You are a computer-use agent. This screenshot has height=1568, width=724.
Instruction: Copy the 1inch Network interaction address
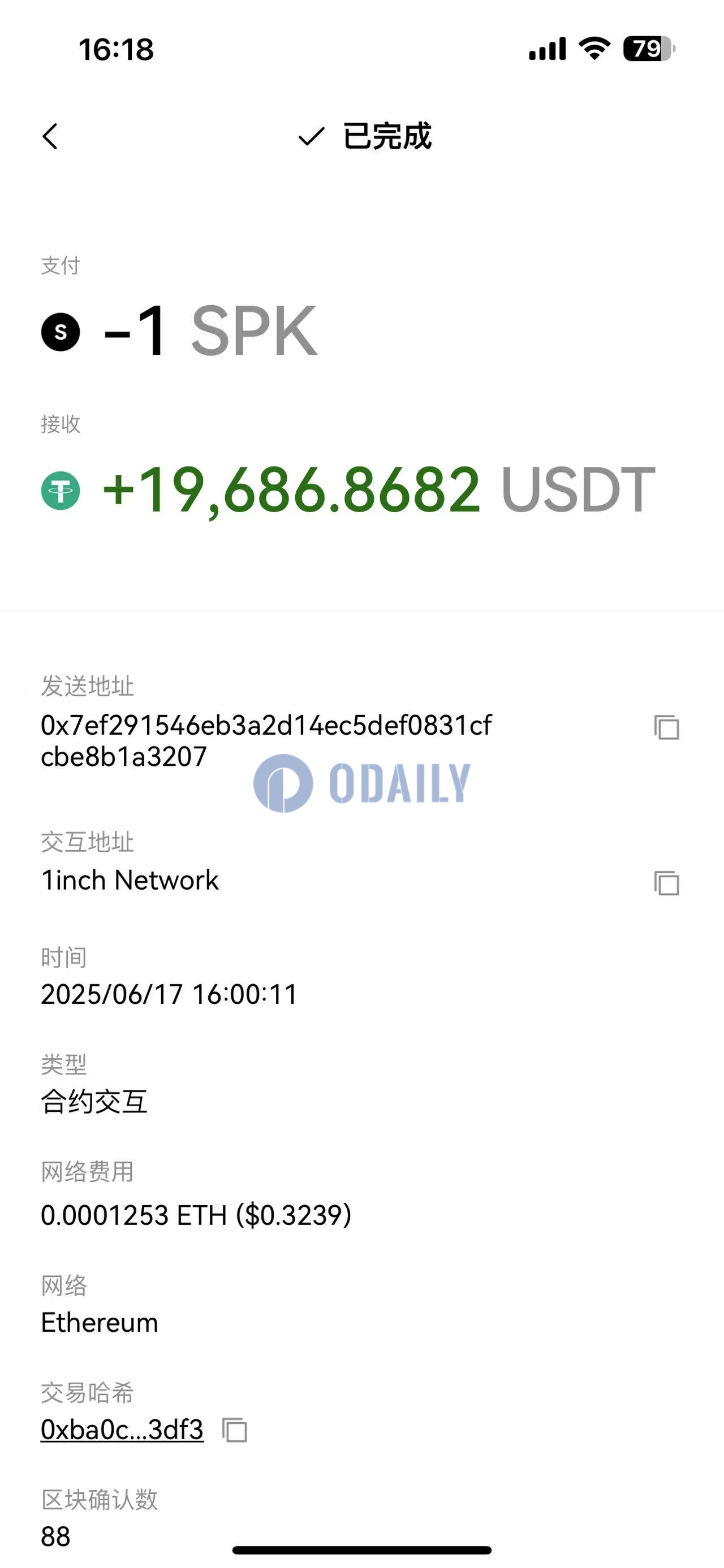tap(667, 883)
